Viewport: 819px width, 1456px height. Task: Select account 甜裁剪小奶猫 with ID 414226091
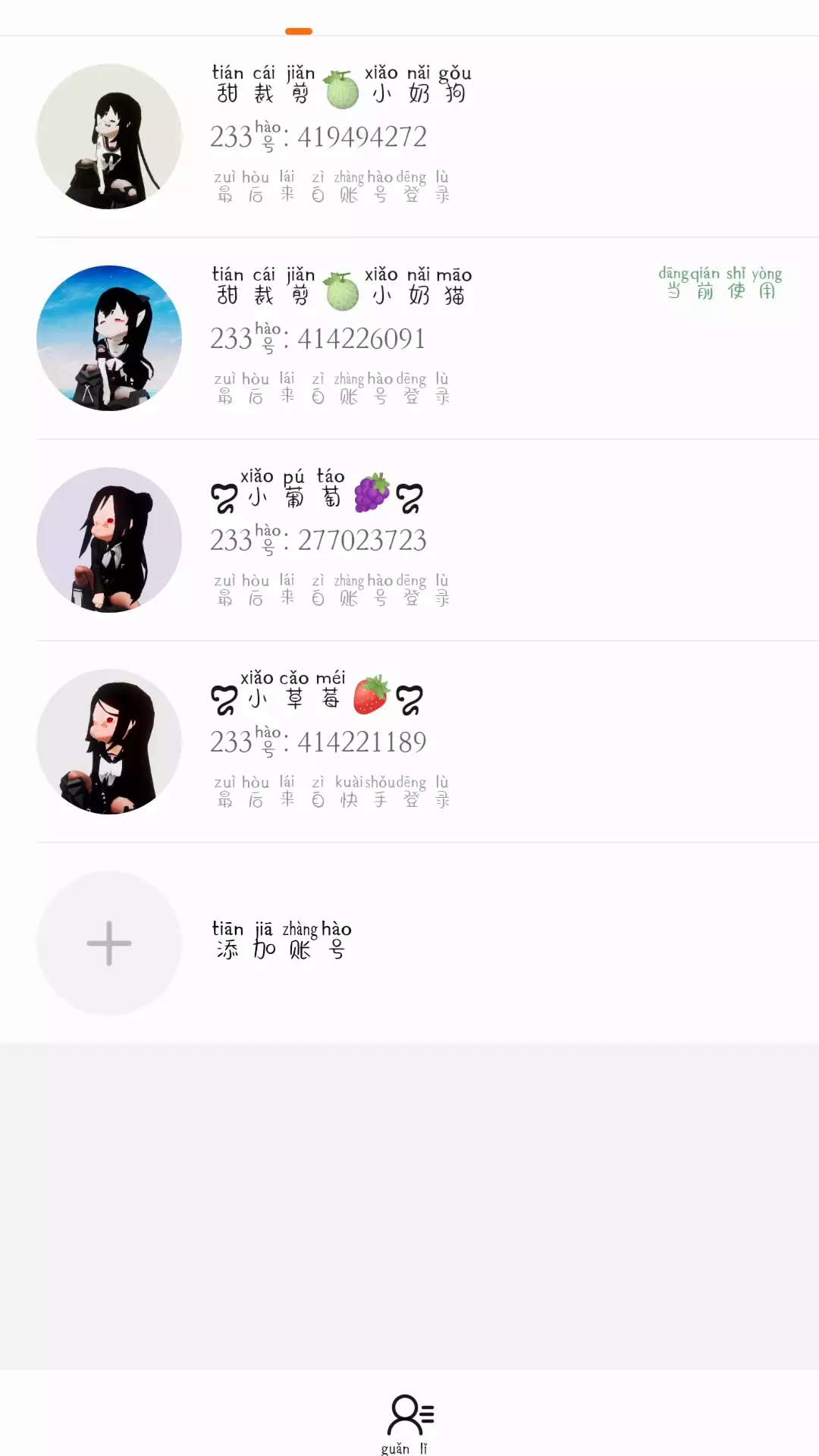(x=409, y=338)
